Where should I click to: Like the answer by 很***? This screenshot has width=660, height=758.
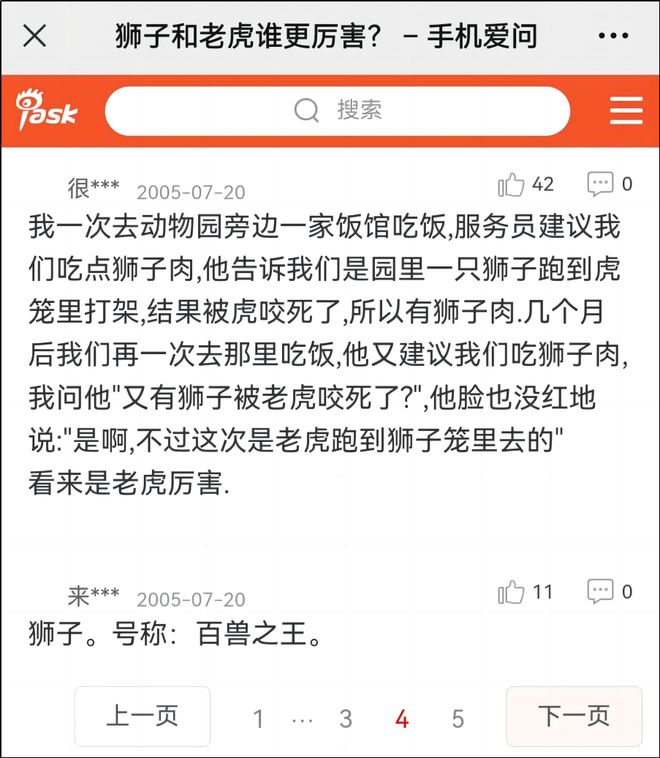coord(512,184)
